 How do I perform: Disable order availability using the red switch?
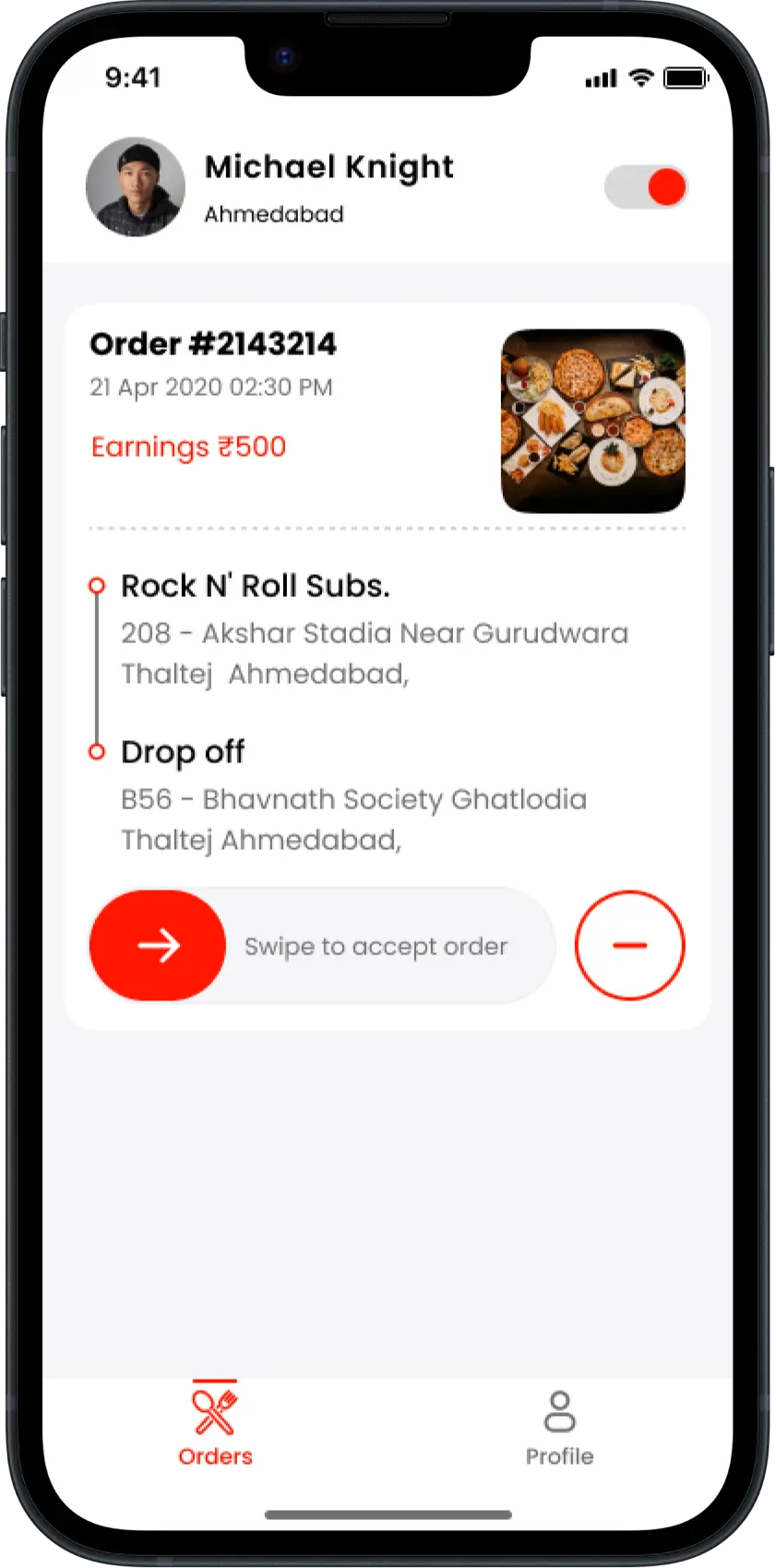tap(646, 186)
